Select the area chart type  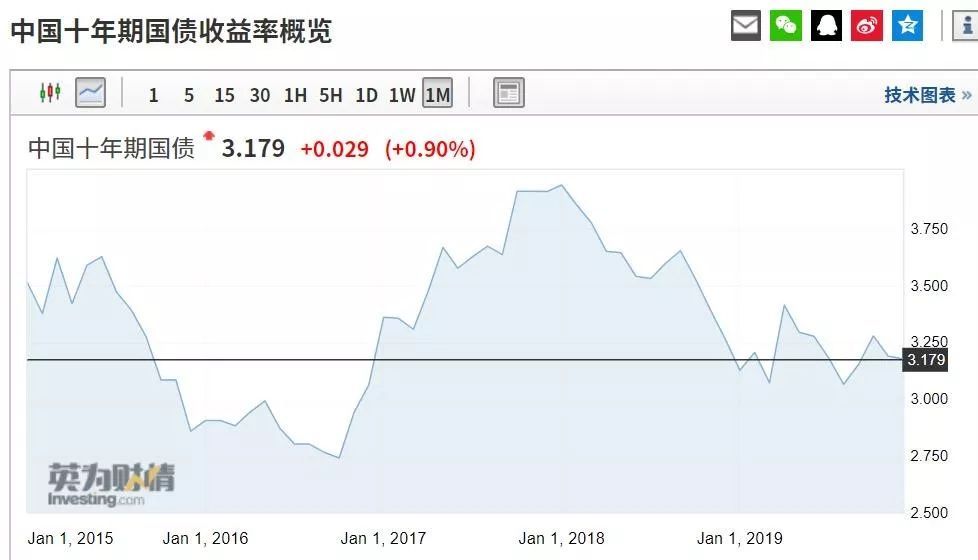[x=90, y=93]
